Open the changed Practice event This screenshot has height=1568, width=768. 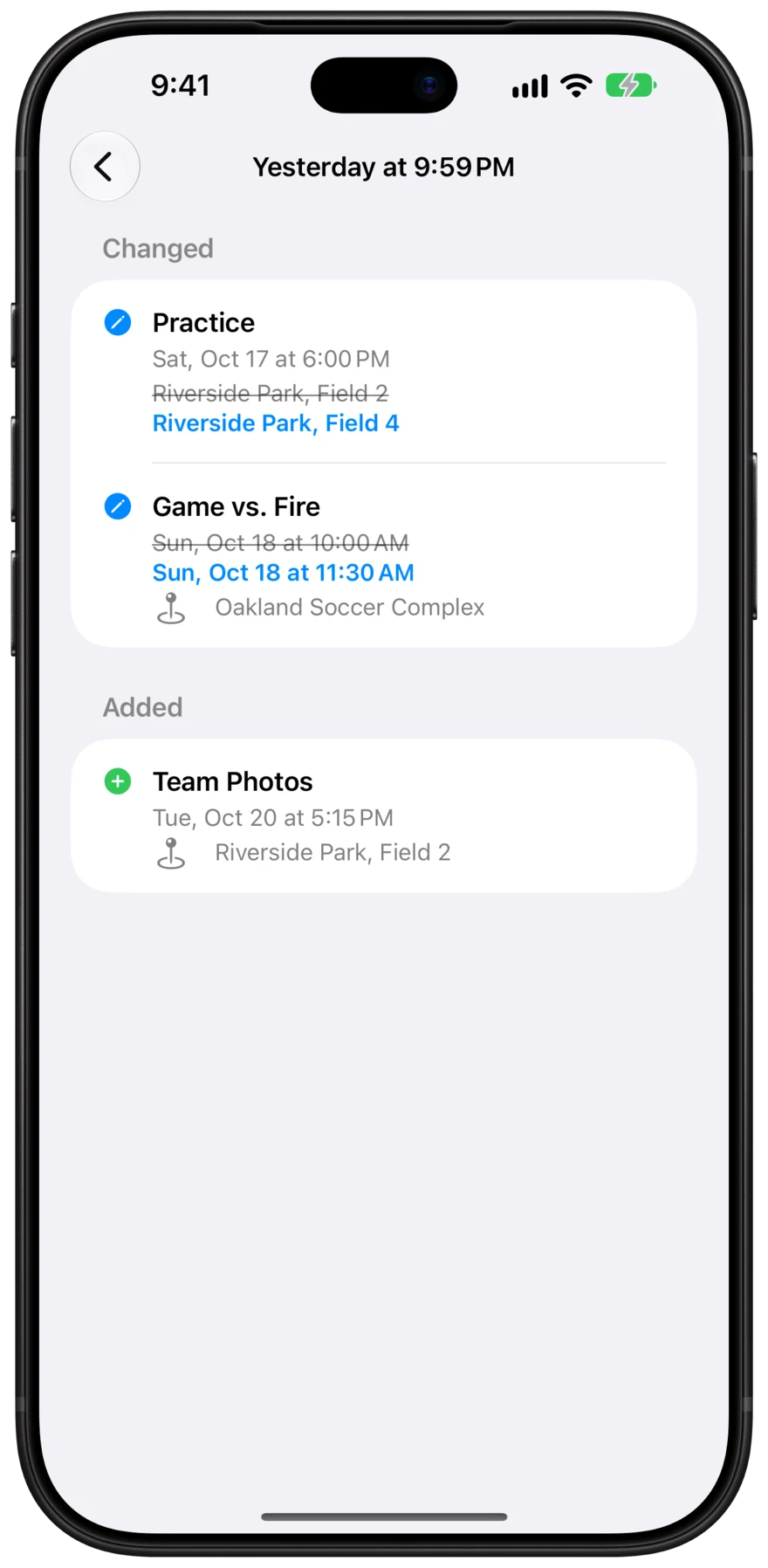tap(383, 372)
